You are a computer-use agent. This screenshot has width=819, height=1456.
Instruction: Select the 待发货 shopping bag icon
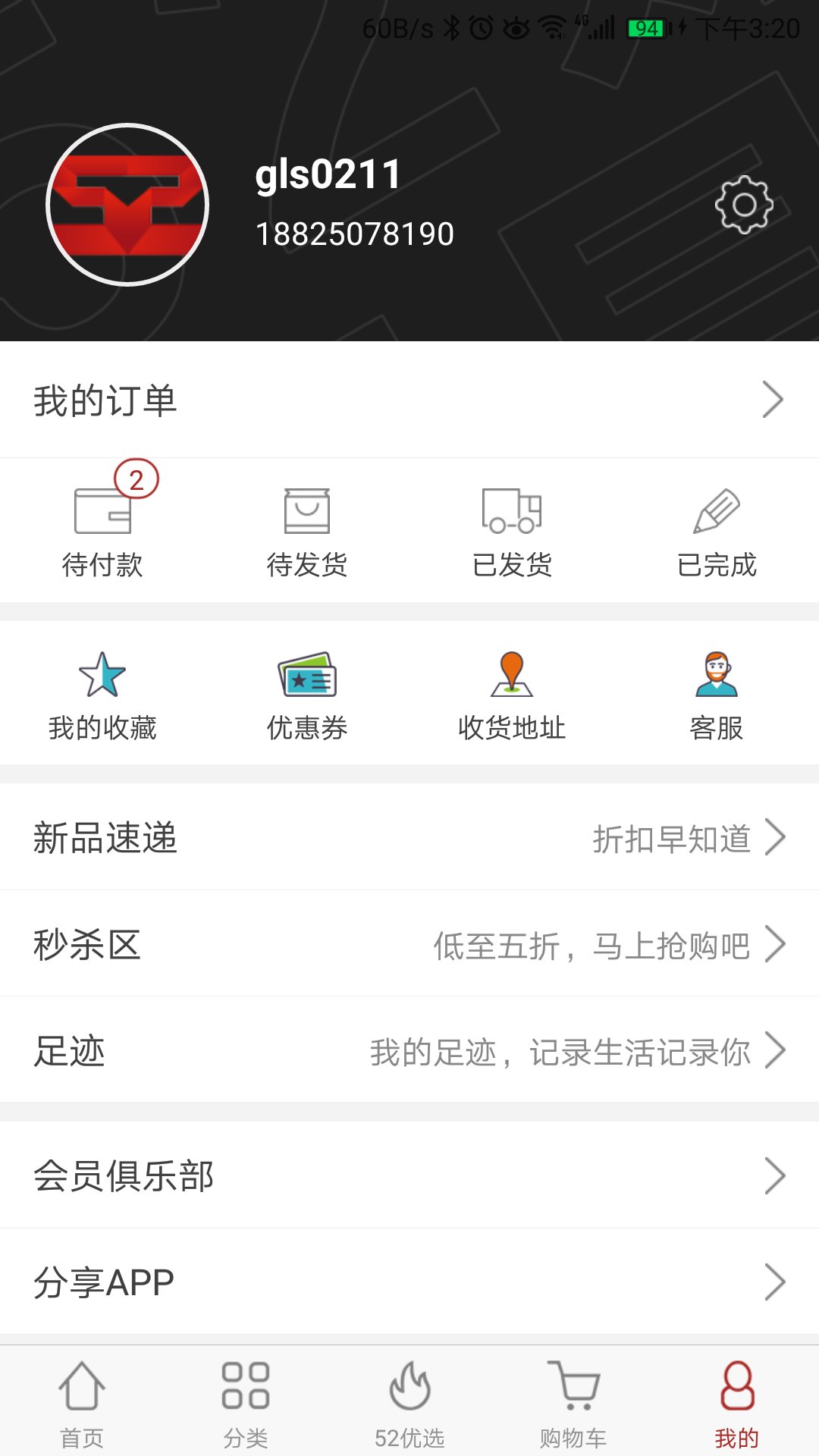(x=306, y=512)
